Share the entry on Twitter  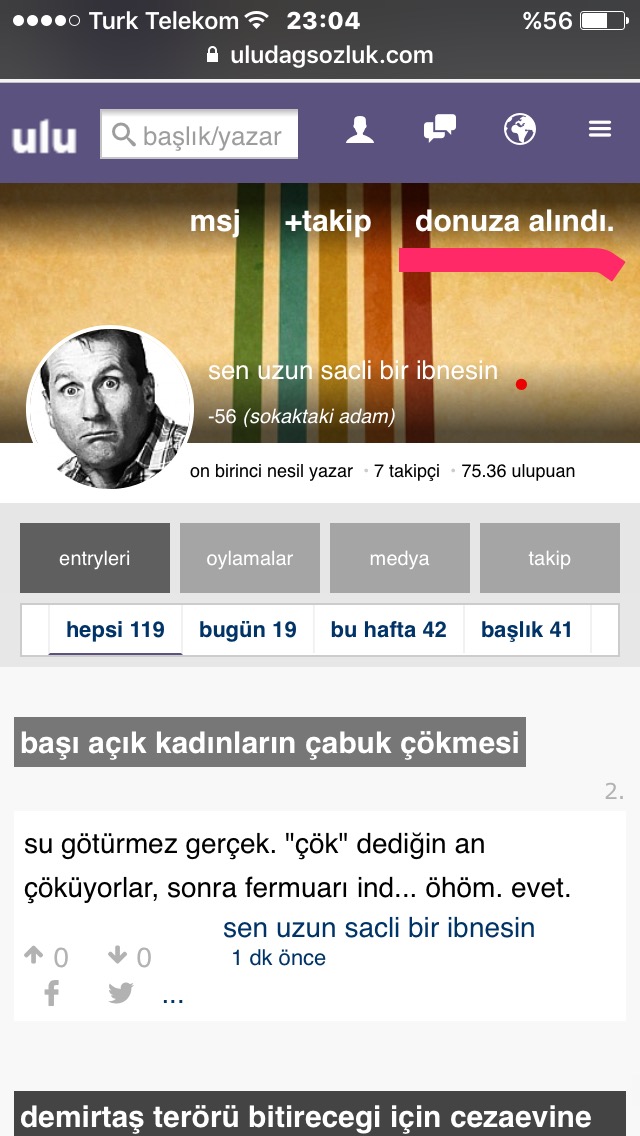121,994
